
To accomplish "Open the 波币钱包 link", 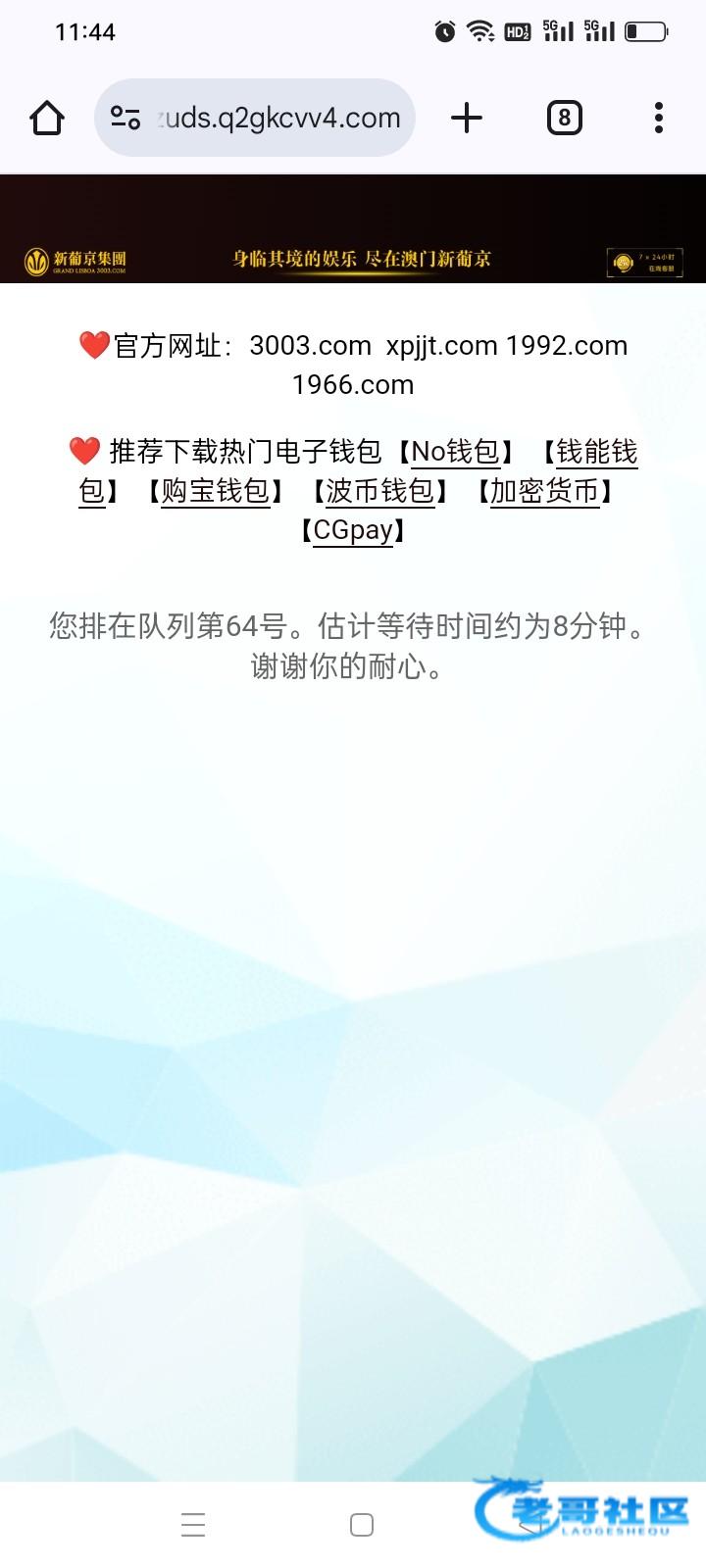I will coord(379,491).
